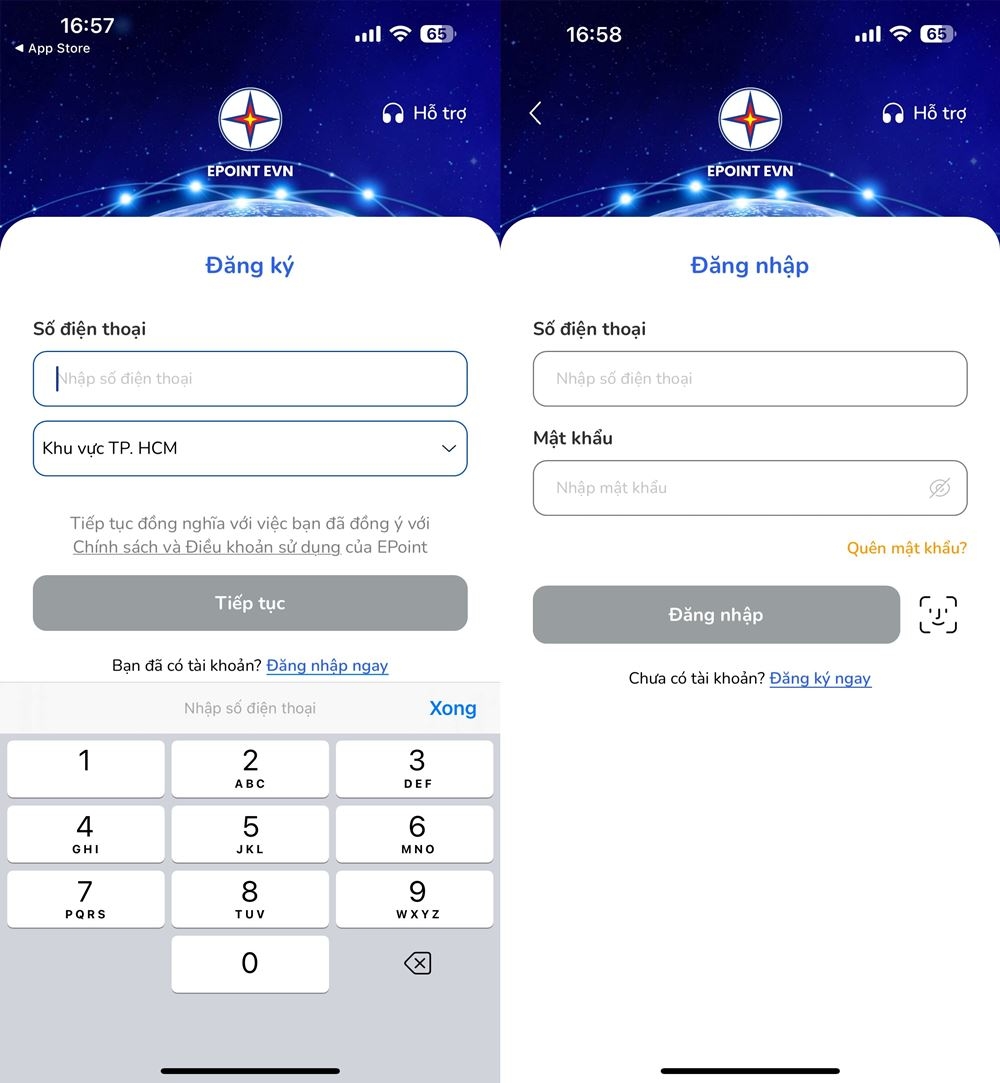
Task: Open the Quên mật khẩu? link
Action: [906, 548]
